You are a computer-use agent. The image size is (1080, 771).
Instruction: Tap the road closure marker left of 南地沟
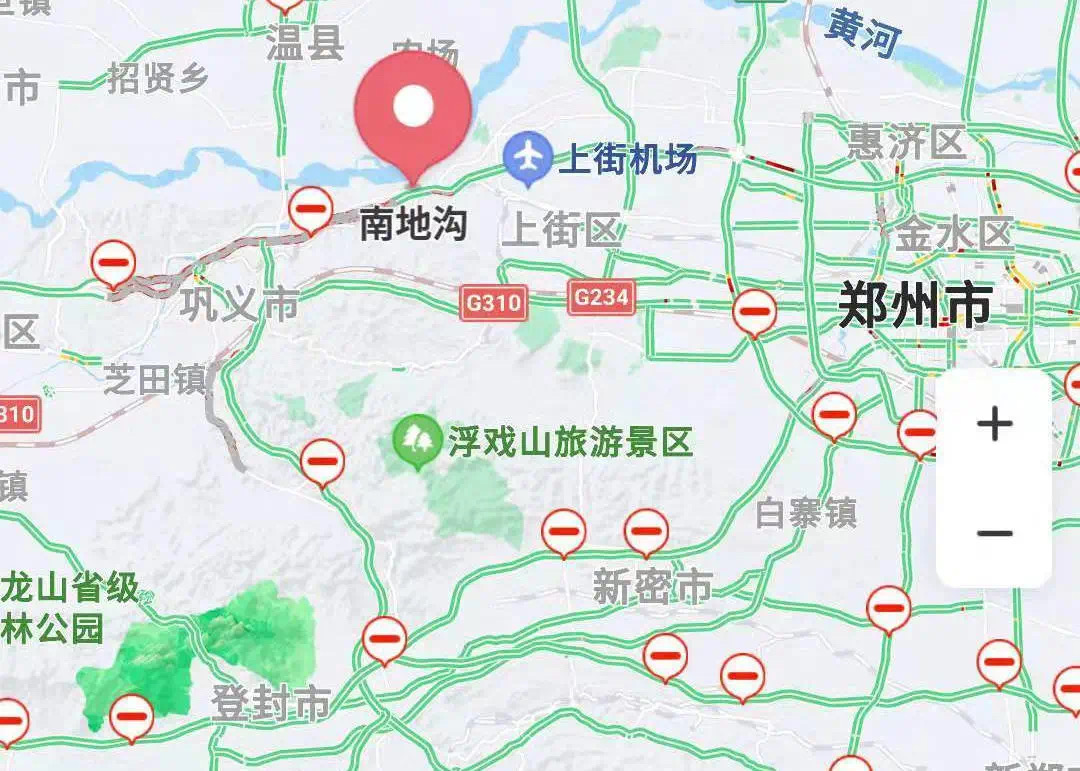311,210
